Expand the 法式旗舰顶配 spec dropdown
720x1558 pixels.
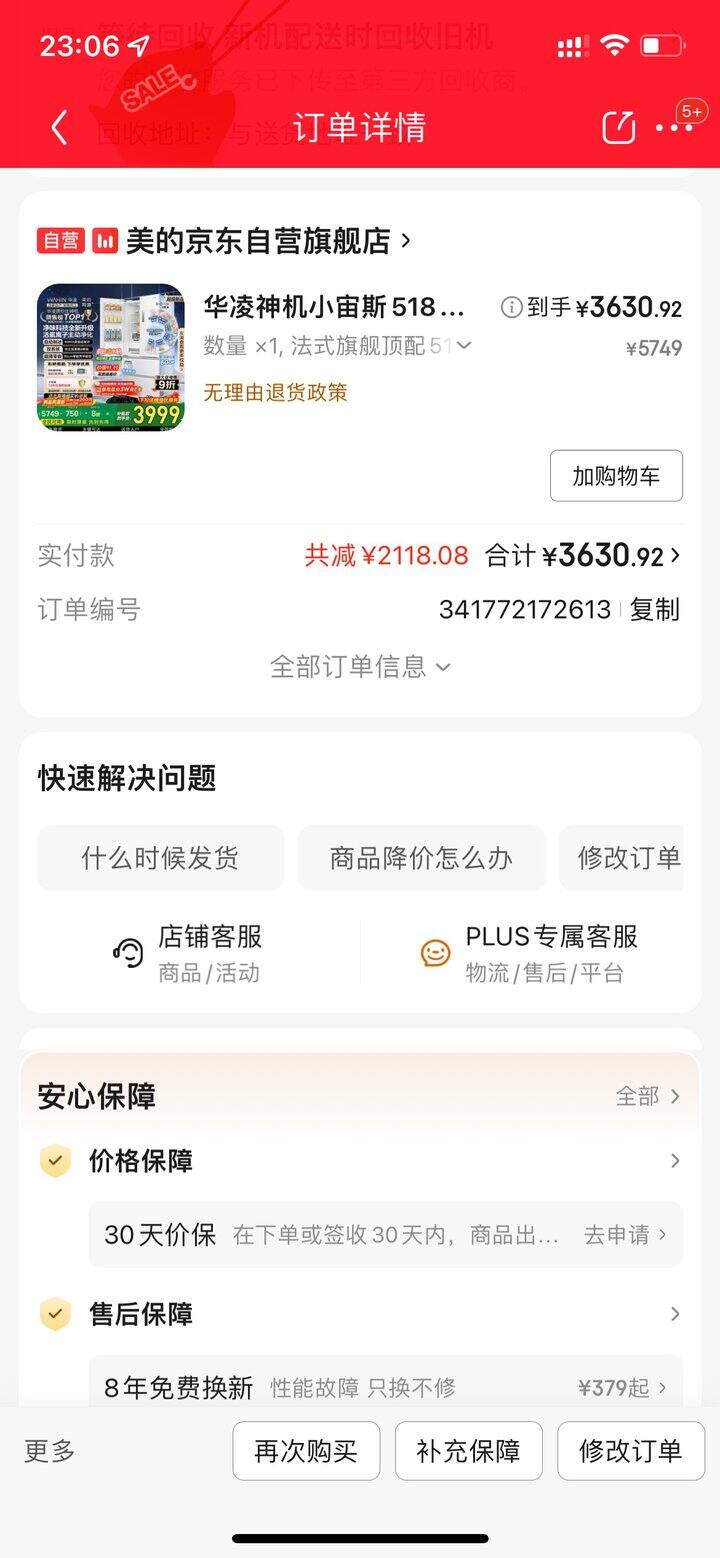click(462, 346)
